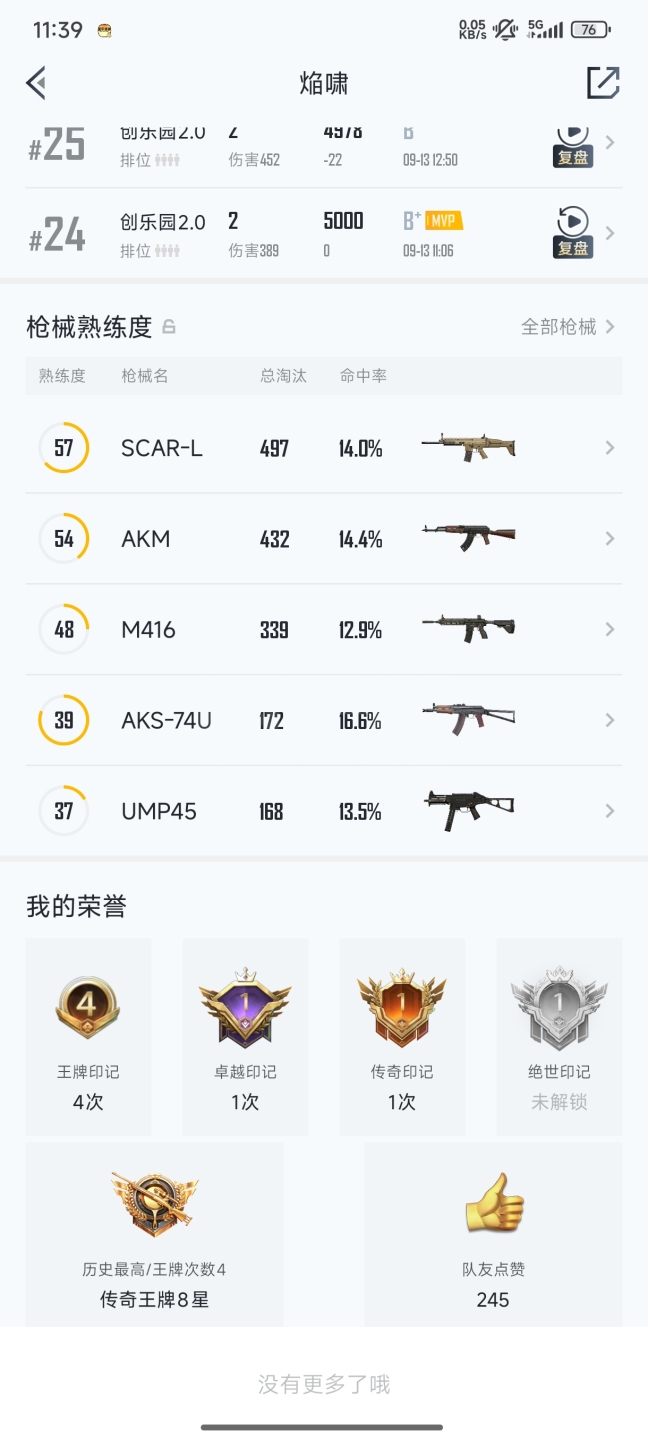Open the 历史最高 传奇王牌8星 card
Screen dimensions: 648x1440
[155, 1235]
